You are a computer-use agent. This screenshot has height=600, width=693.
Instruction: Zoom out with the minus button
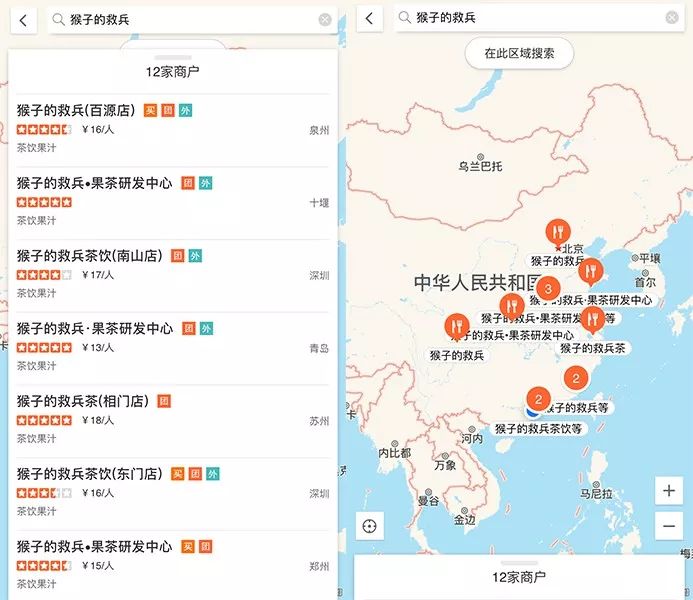(x=669, y=526)
